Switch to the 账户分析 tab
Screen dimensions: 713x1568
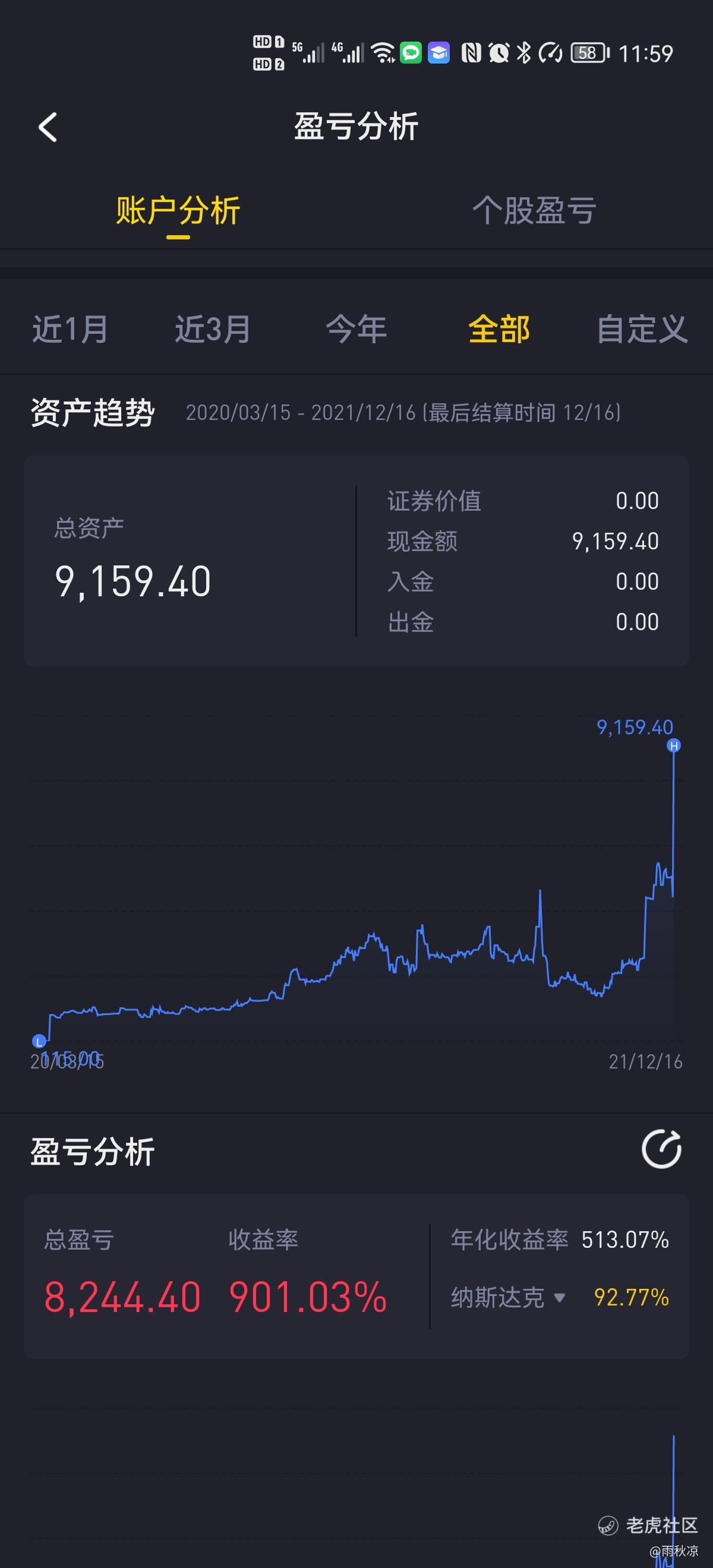(x=178, y=211)
